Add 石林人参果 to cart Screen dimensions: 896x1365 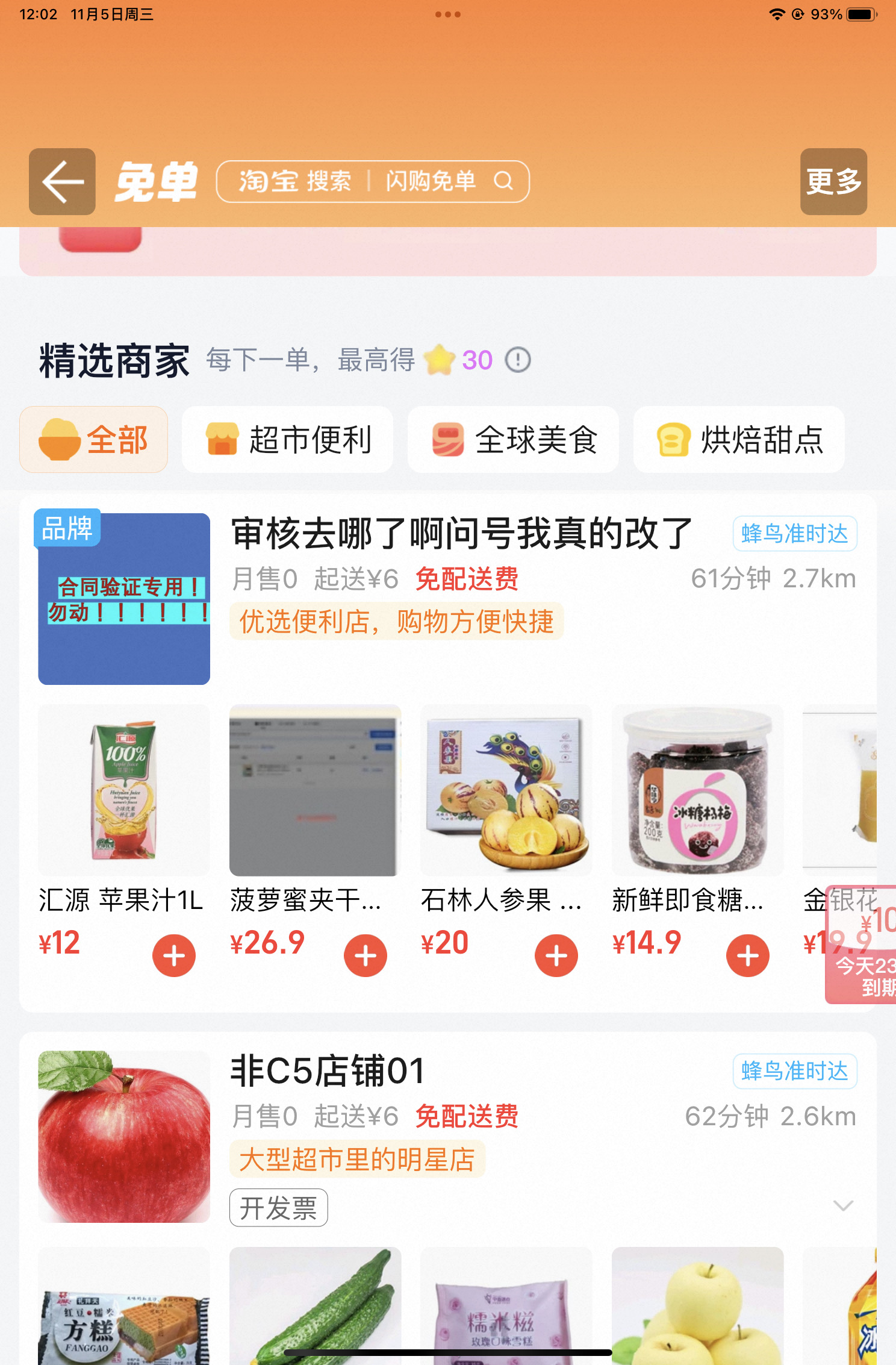click(556, 956)
